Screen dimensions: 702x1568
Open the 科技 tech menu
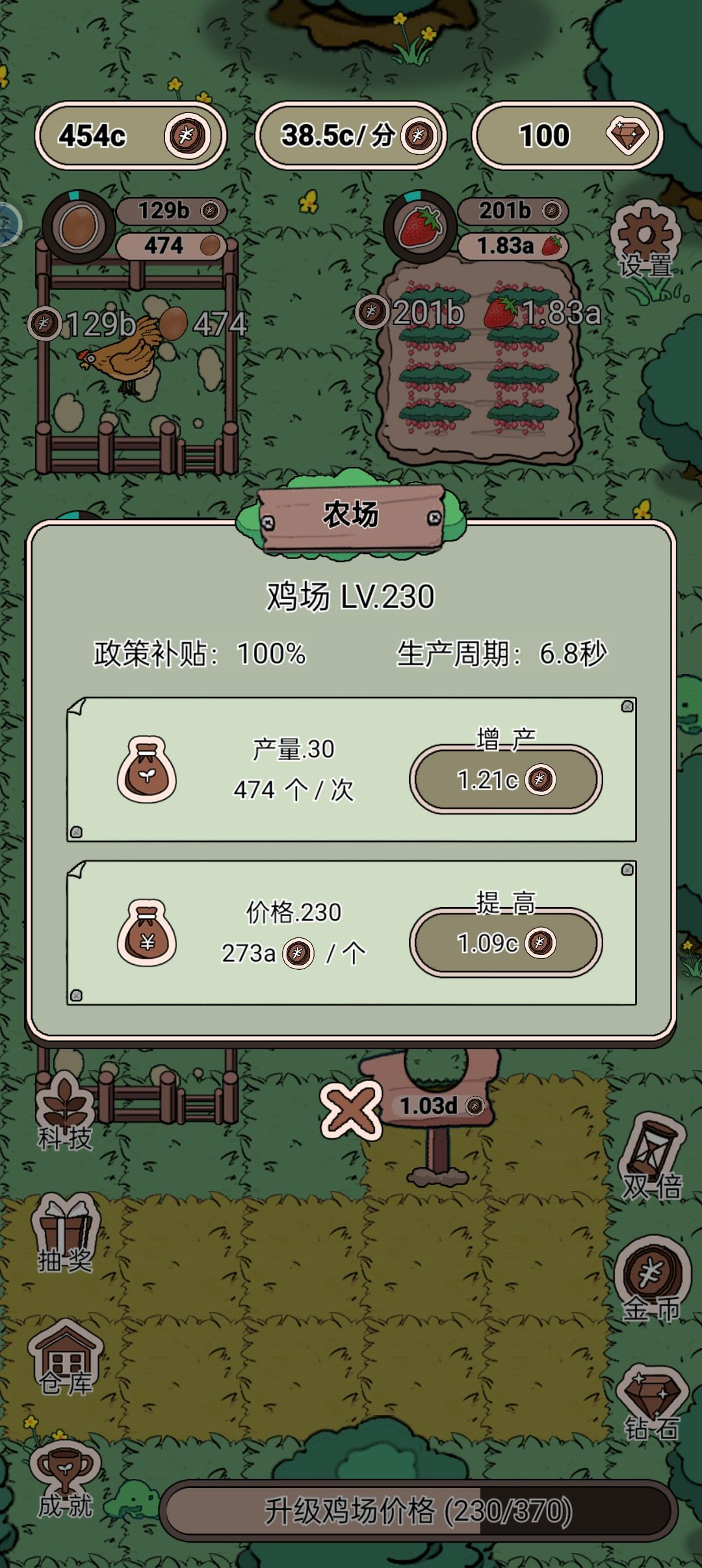pos(65,1113)
